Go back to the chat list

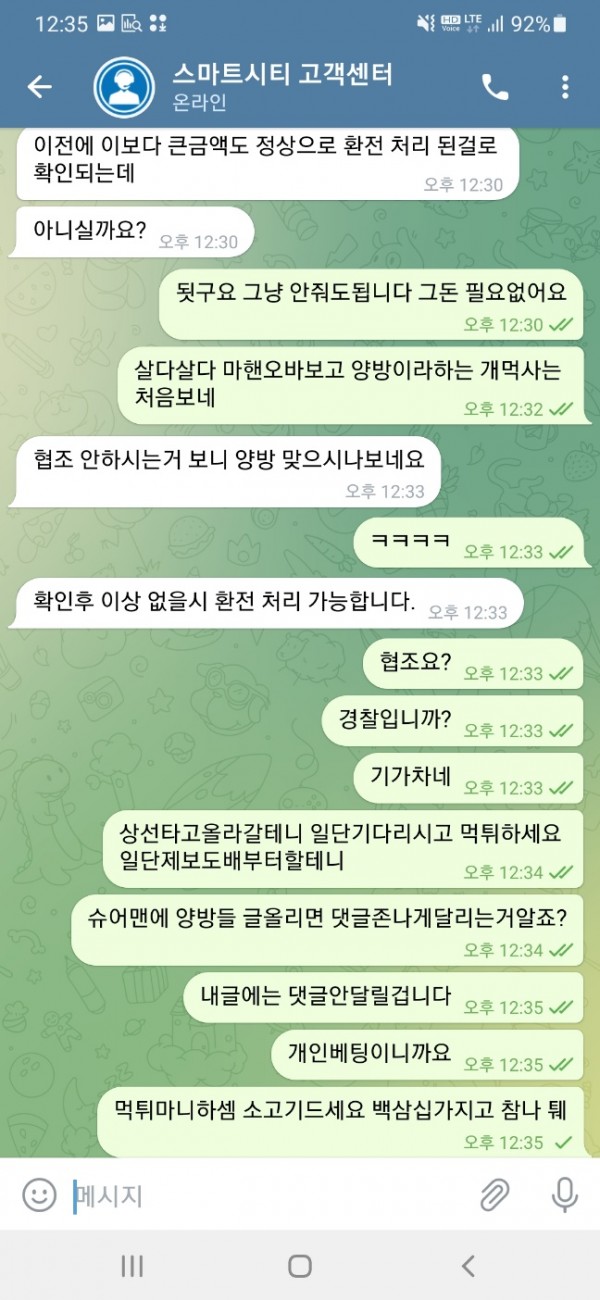[39, 87]
